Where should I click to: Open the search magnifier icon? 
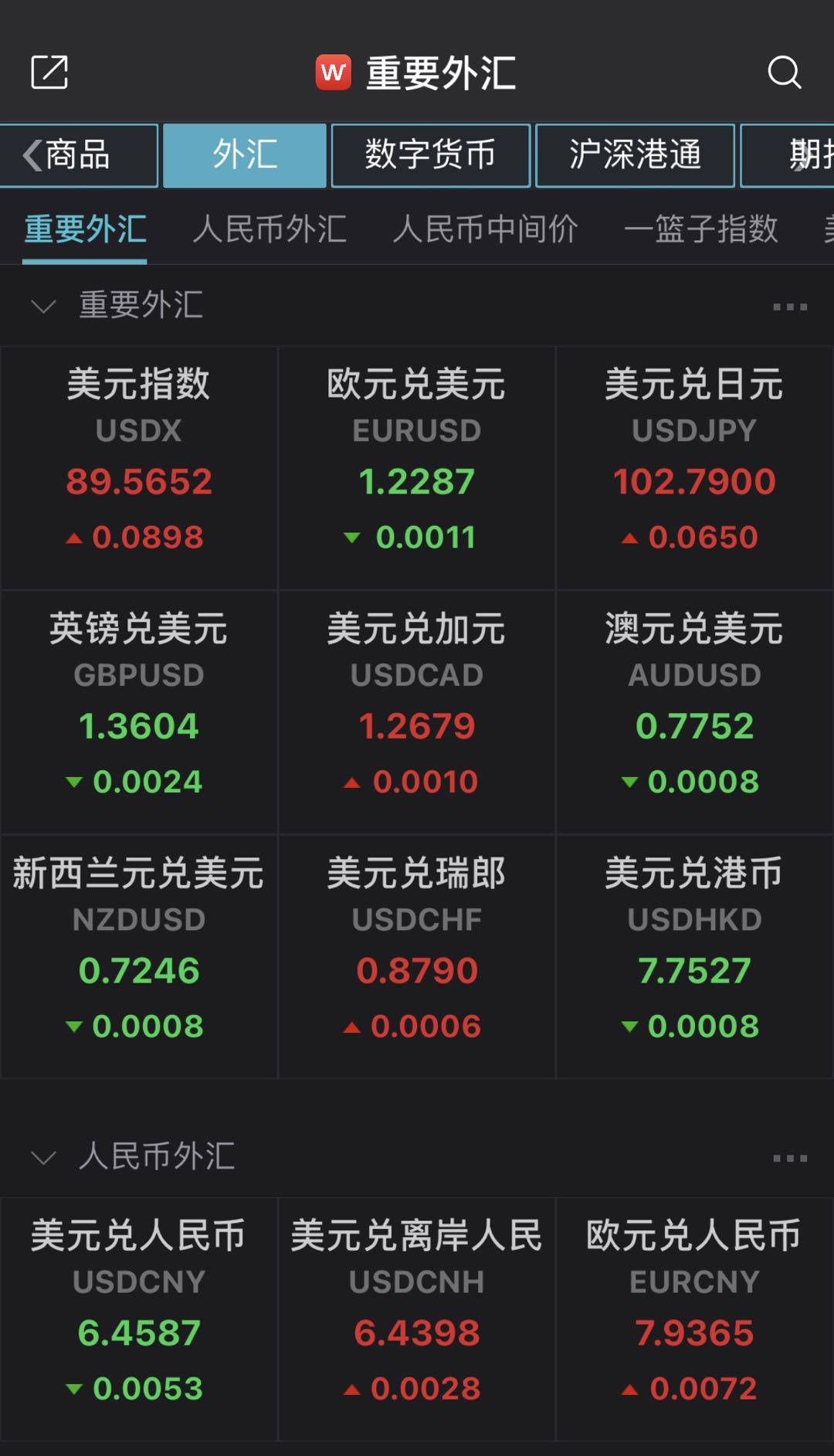[x=784, y=73]
